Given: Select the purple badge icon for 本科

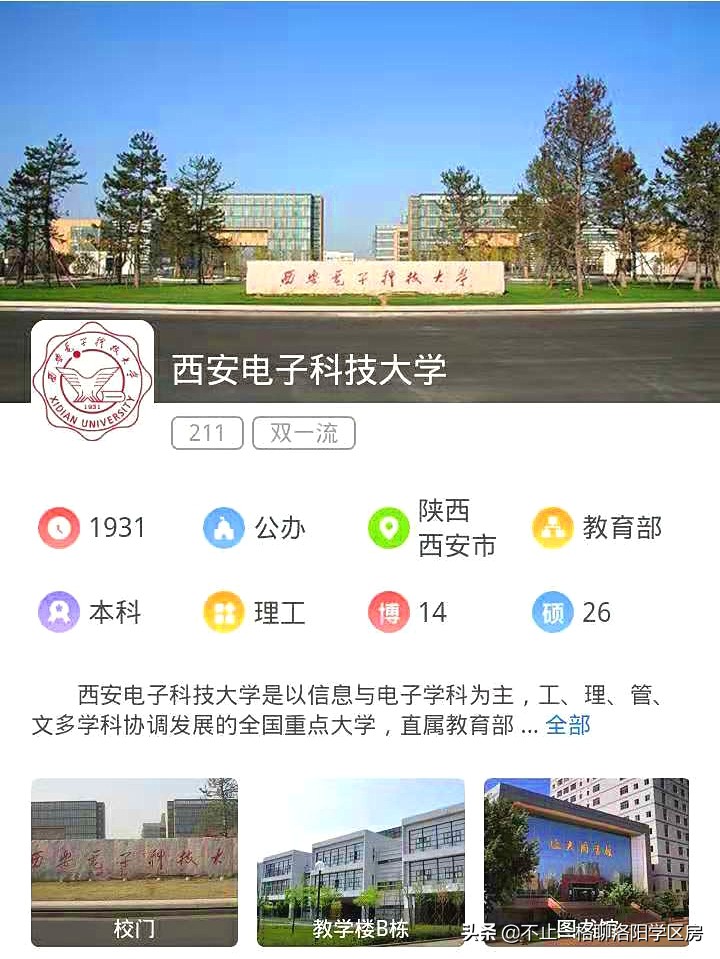Looking at the screenshot, I should tap(58, 611).
